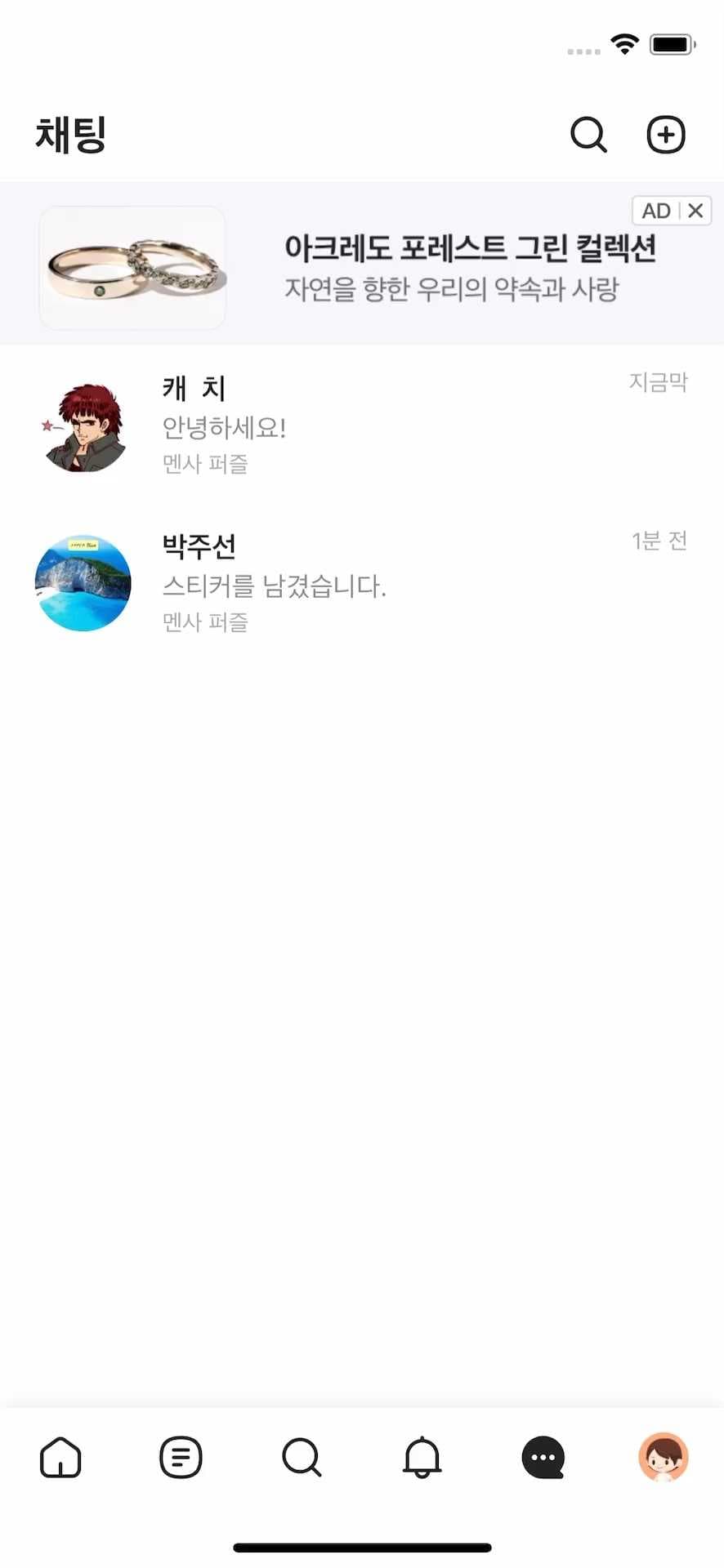Dismiss the ad with the X button
This screenshot has width=724, height=1568.
click(x=695, y=211)
